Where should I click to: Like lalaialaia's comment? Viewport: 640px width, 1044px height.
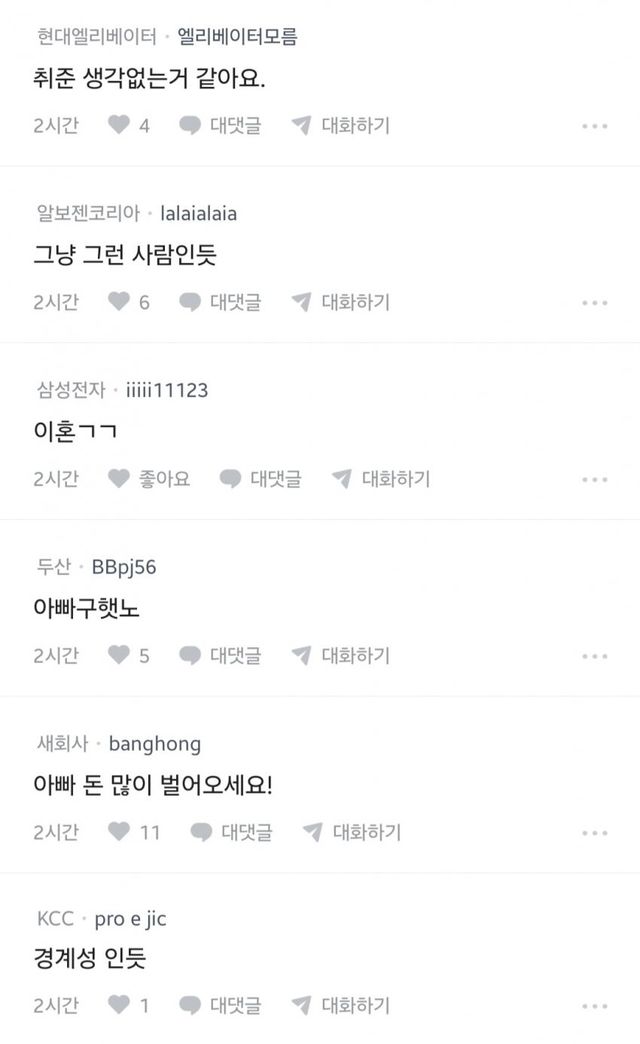120,302
